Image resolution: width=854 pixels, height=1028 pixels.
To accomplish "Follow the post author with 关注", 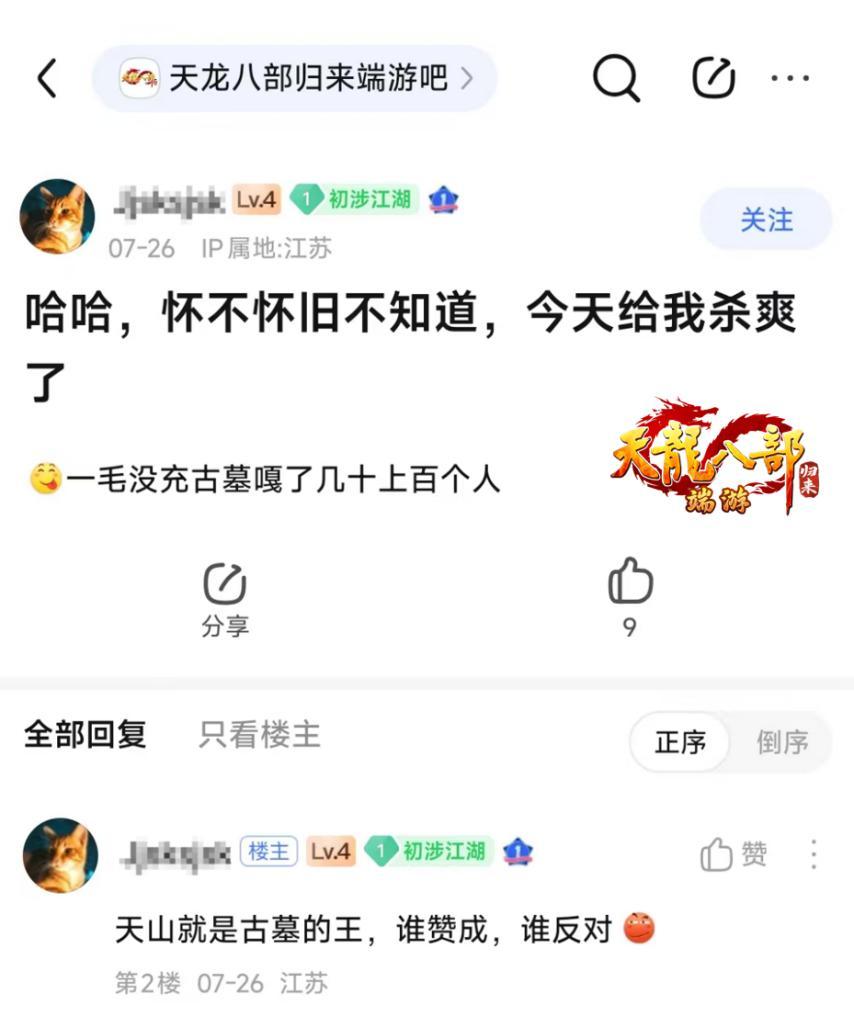I will tap(766, 219).
